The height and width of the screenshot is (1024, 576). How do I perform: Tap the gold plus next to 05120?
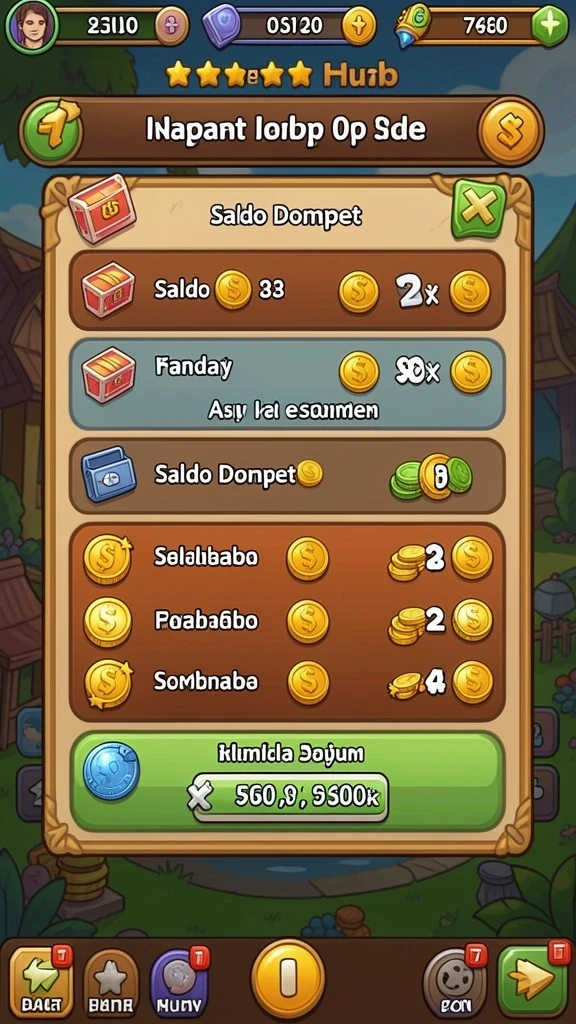pyautogui.click(x=359, y=27)
